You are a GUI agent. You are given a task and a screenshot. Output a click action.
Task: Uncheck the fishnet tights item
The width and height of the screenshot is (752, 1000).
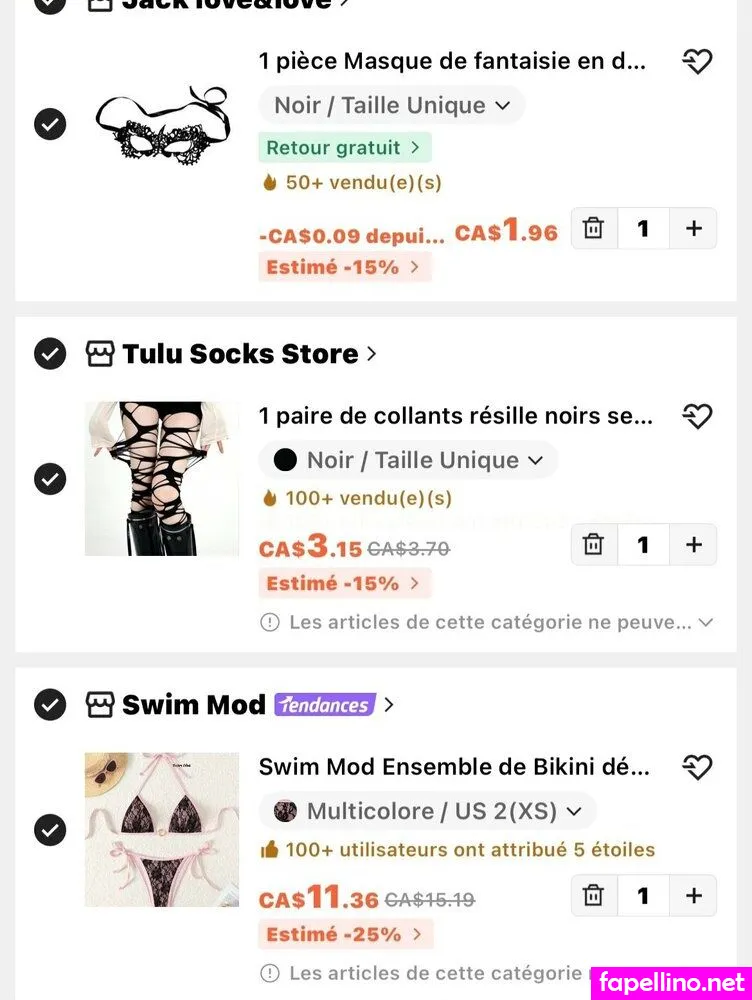[x=50, y=479]
